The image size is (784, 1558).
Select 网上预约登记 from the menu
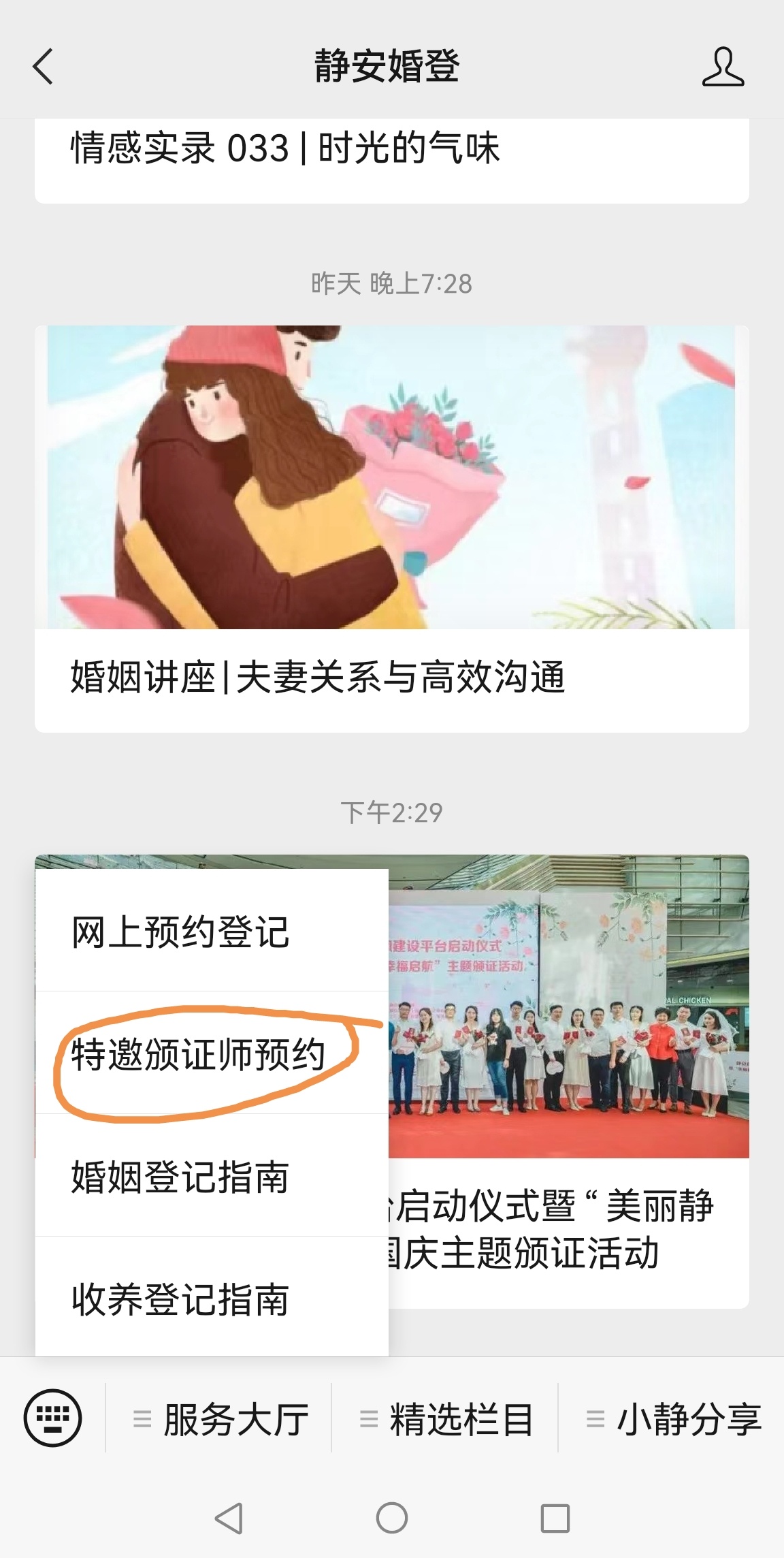[x=181, y=932]
